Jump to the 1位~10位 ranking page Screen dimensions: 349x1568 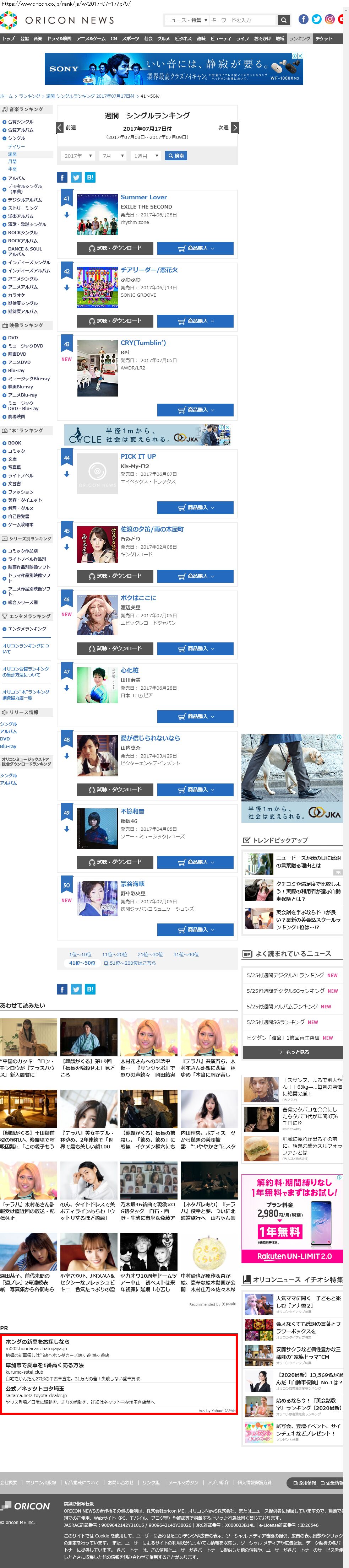coord(80,954)
